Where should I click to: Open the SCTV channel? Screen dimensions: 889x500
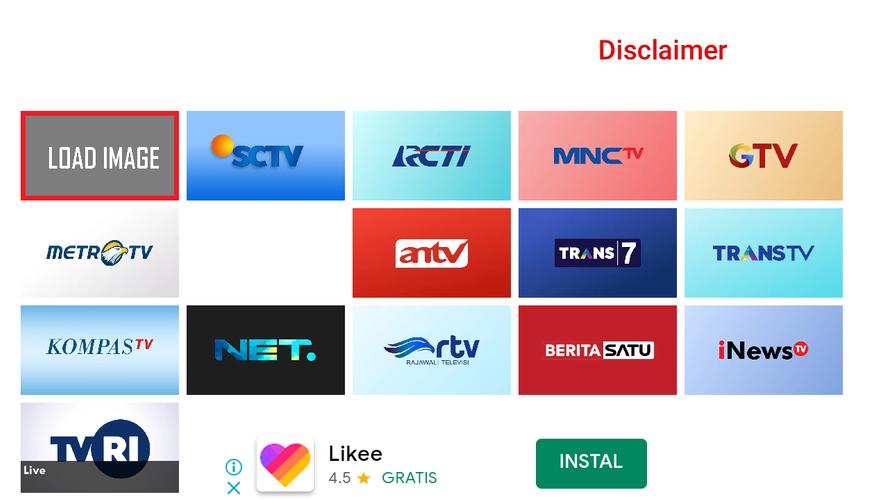coord(265,156)
